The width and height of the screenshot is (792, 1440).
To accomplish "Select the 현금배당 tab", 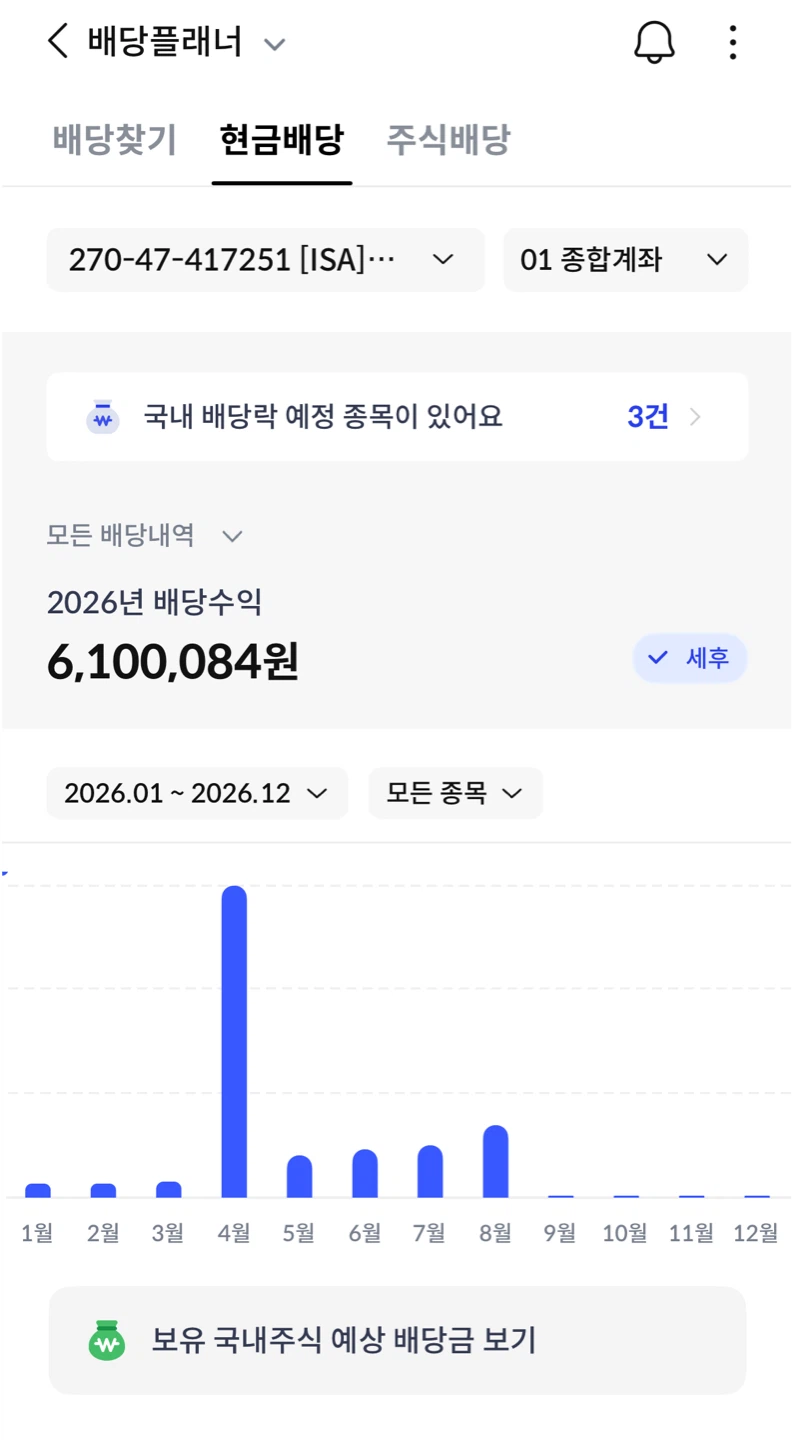I will coord(281,140).
